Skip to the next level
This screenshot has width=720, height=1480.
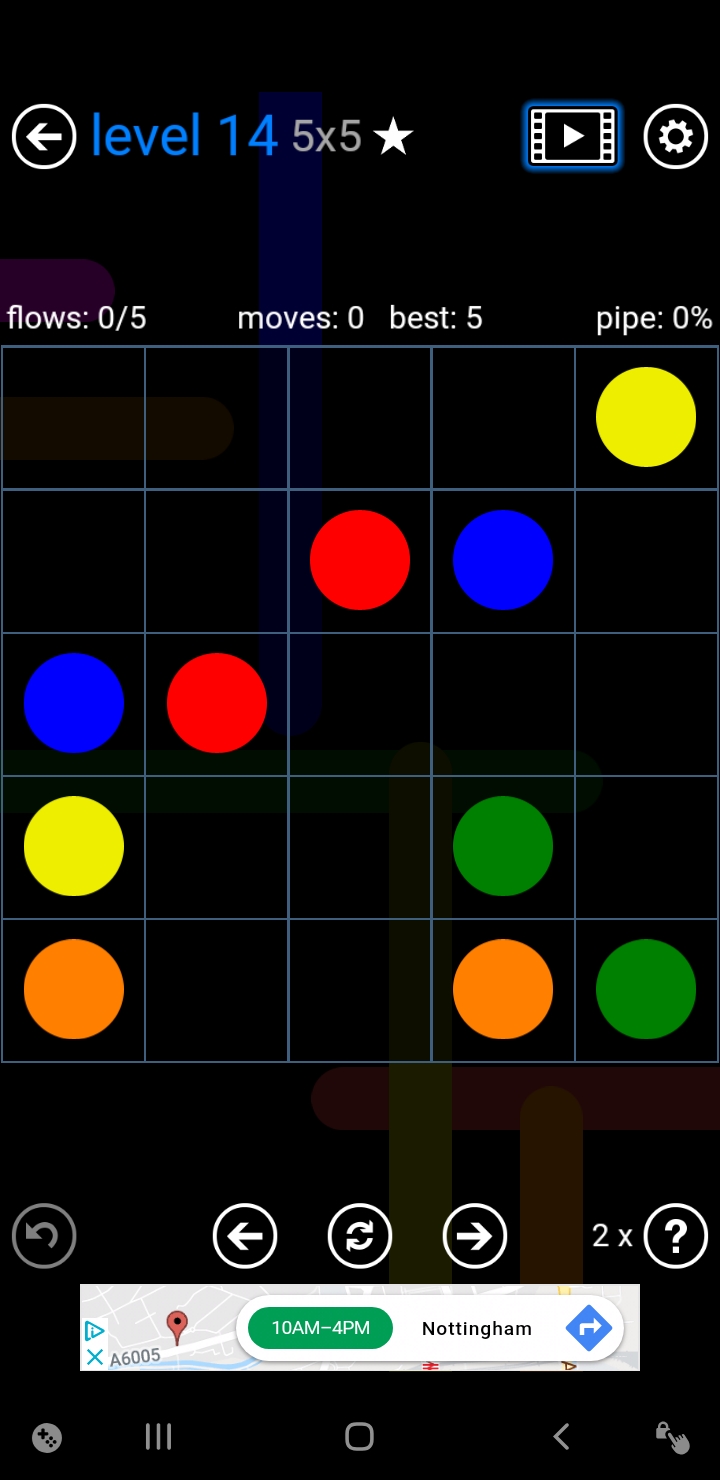475,1236
